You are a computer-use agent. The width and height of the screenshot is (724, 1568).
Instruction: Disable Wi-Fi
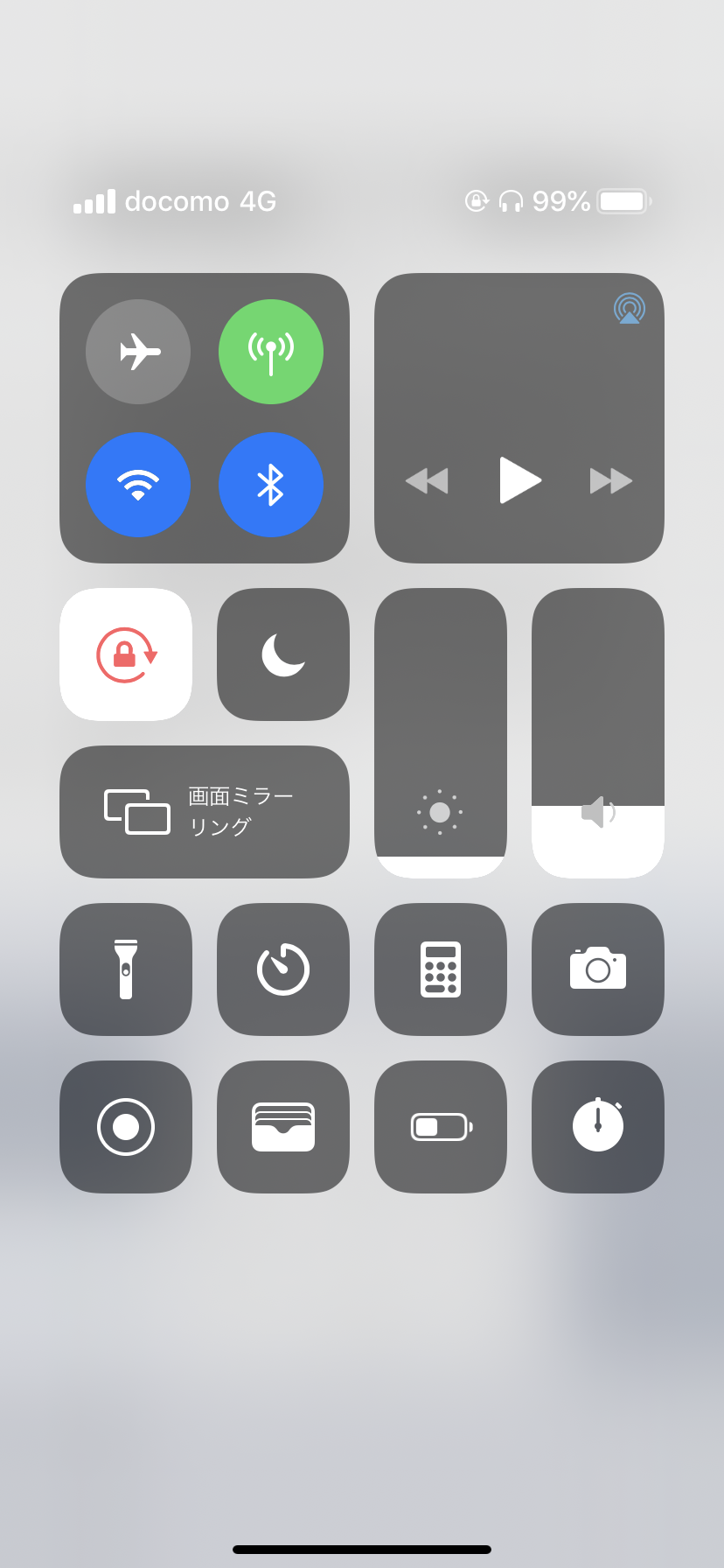pos(138,485)
